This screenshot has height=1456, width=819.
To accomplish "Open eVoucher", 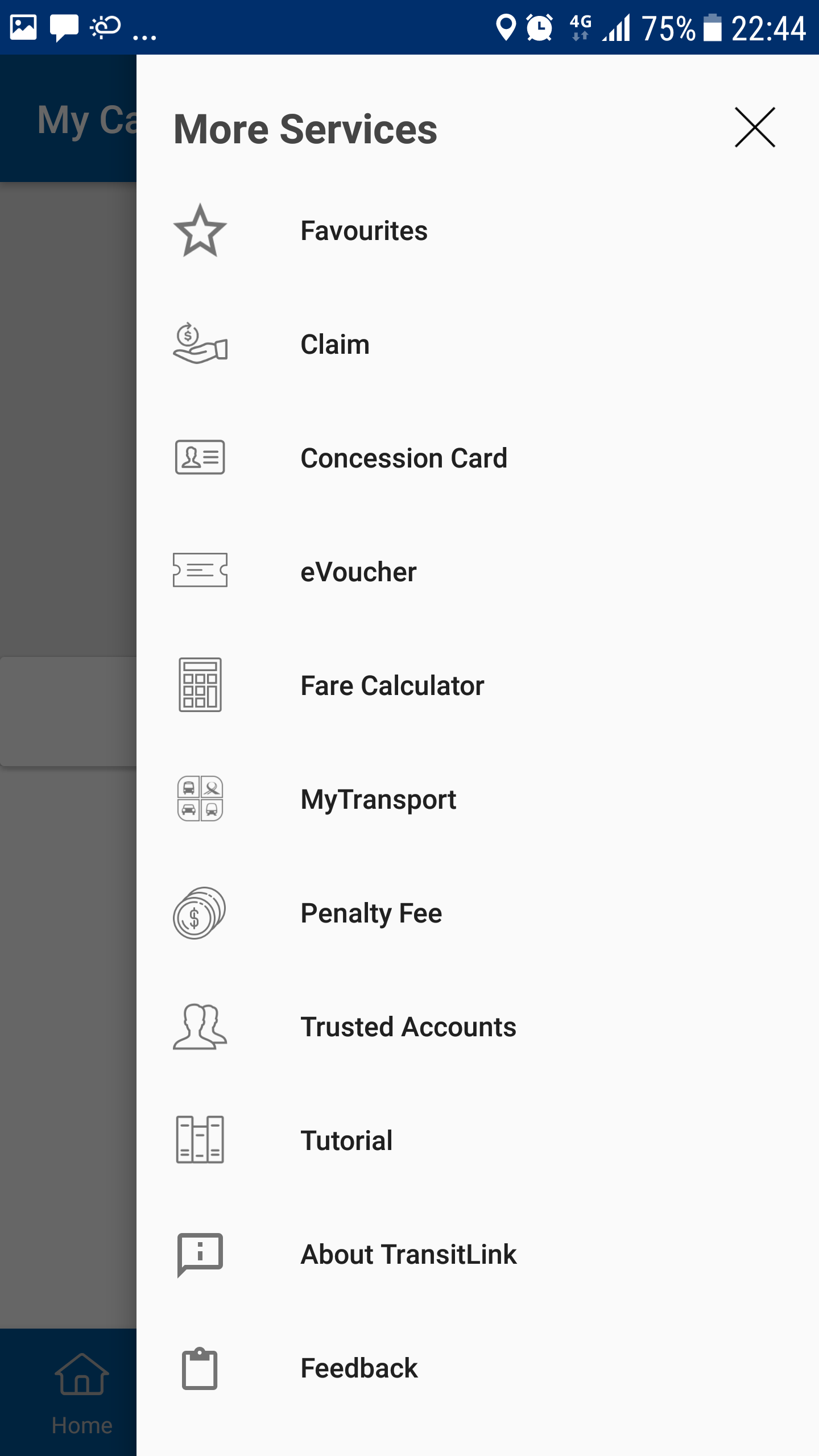I will point(358,572).
